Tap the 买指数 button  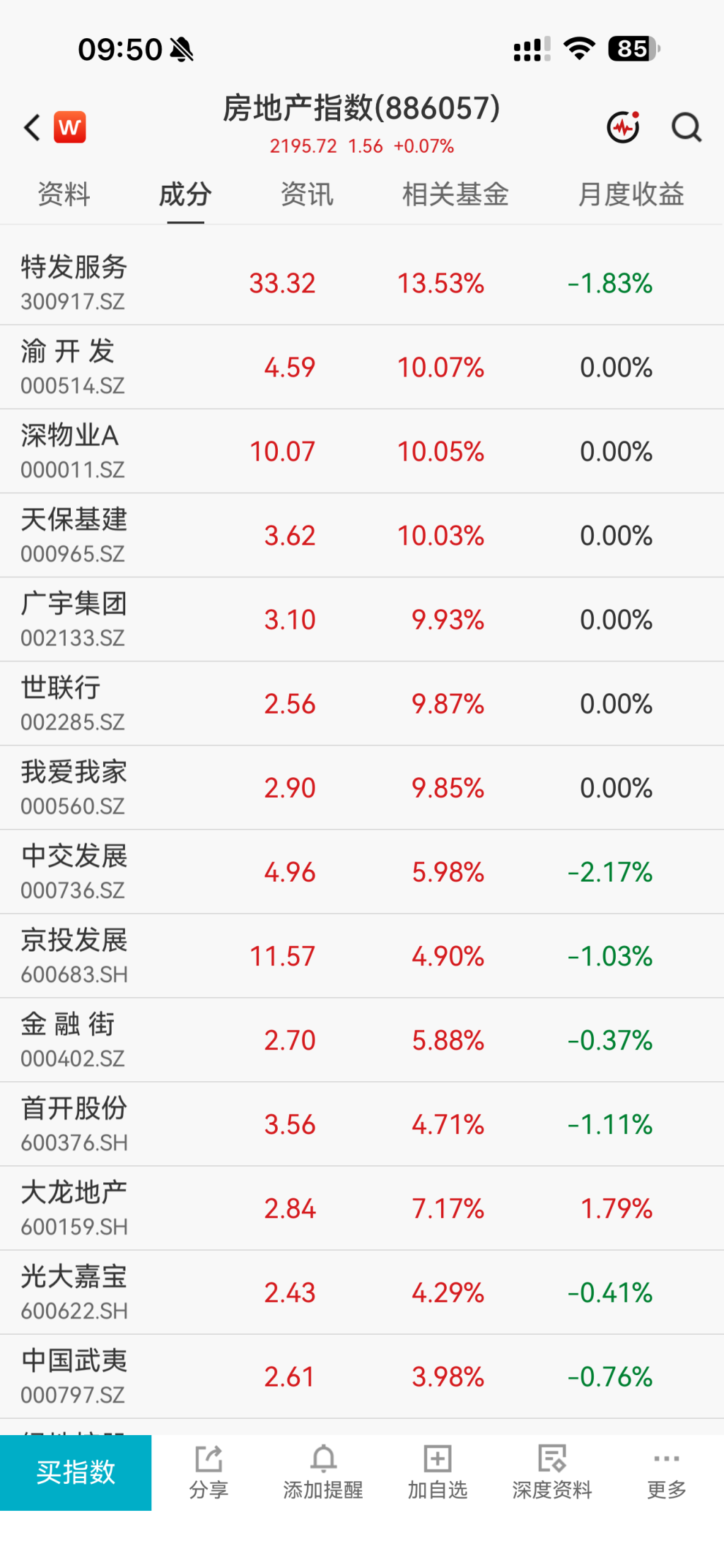tap(76, 1473)
